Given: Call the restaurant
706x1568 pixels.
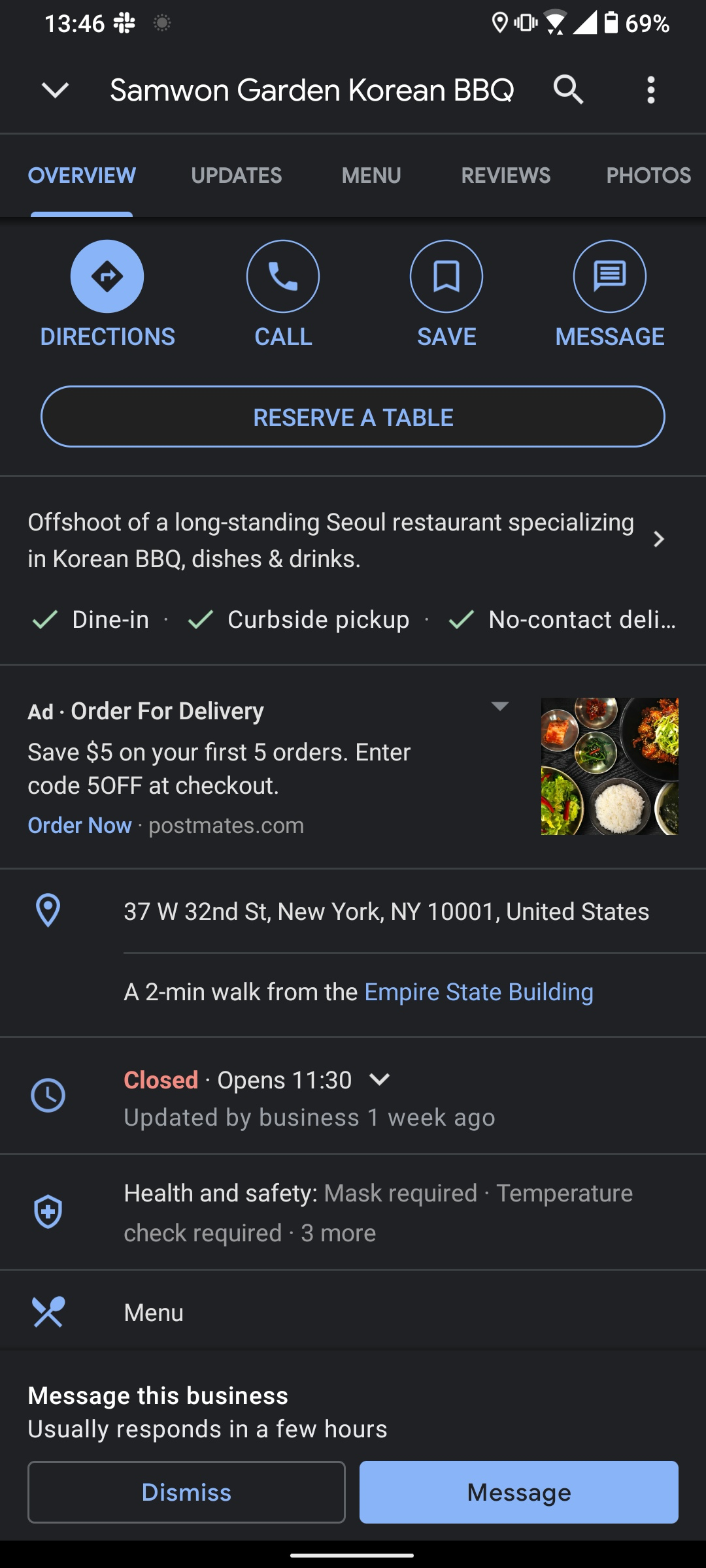Looking at the screenshot, I should click(282, 276).
